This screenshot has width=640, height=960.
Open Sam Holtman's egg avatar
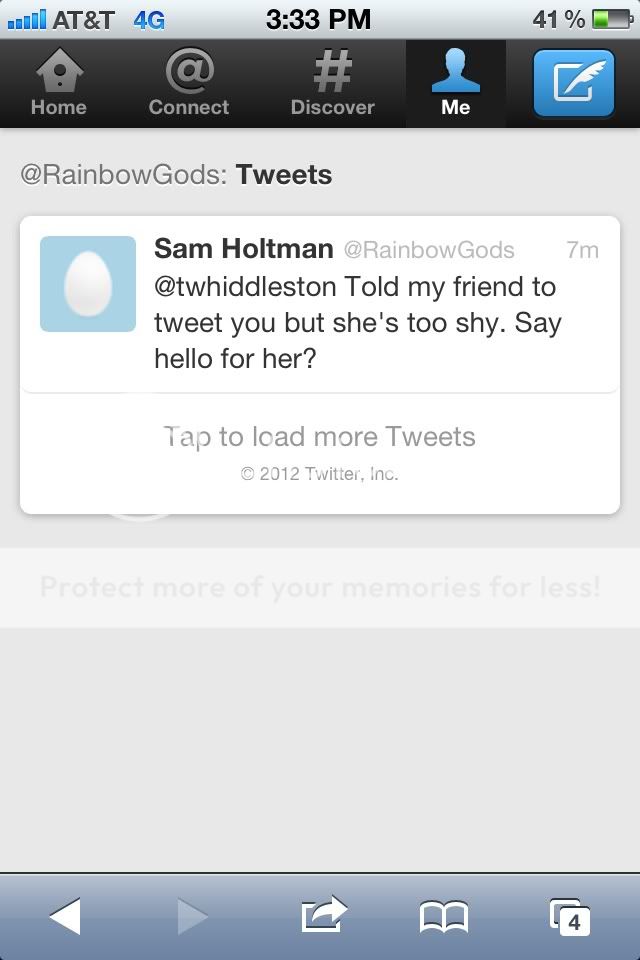coord(88,284)
